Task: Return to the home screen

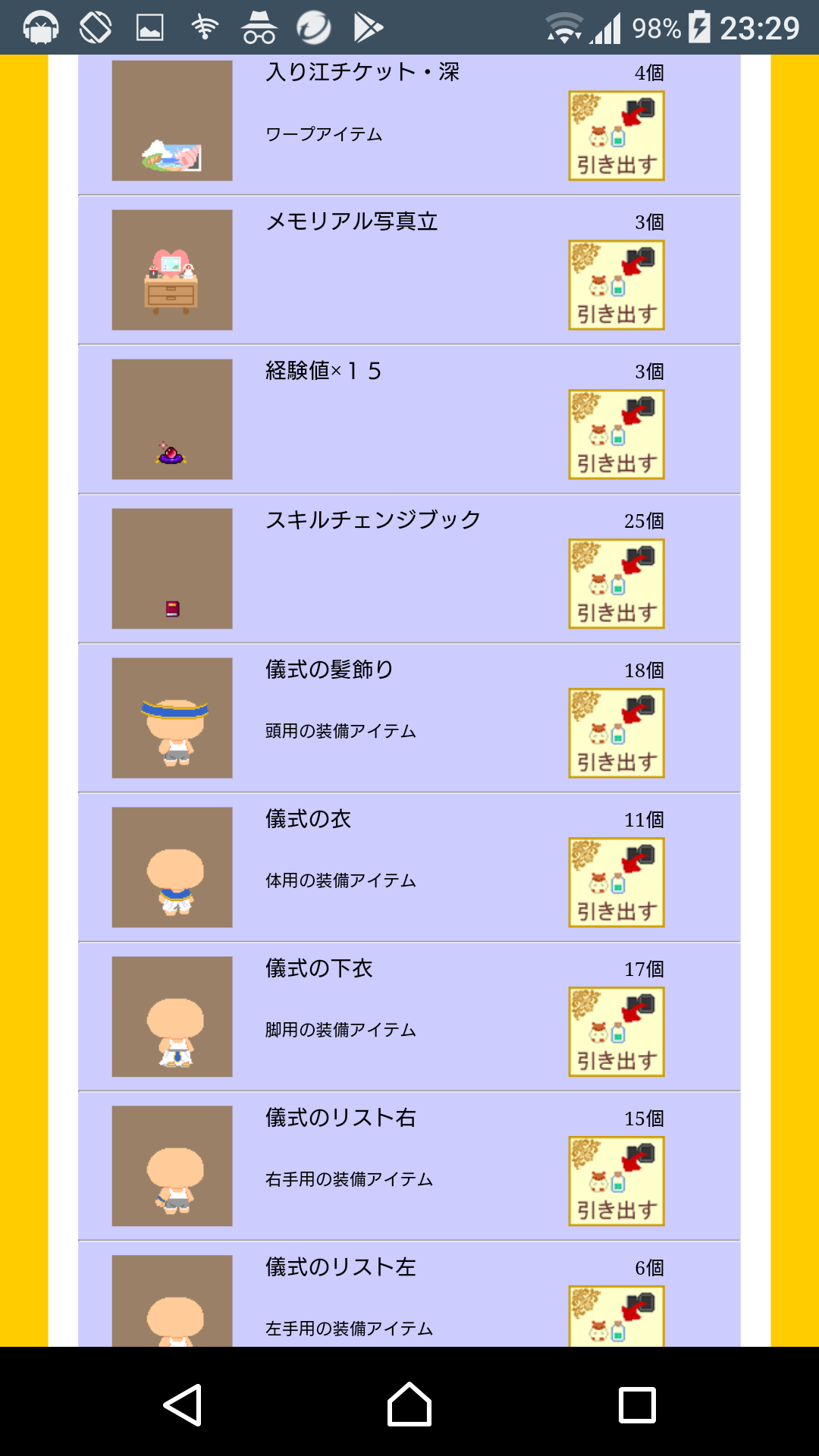Action: (x=409, y=1405)
